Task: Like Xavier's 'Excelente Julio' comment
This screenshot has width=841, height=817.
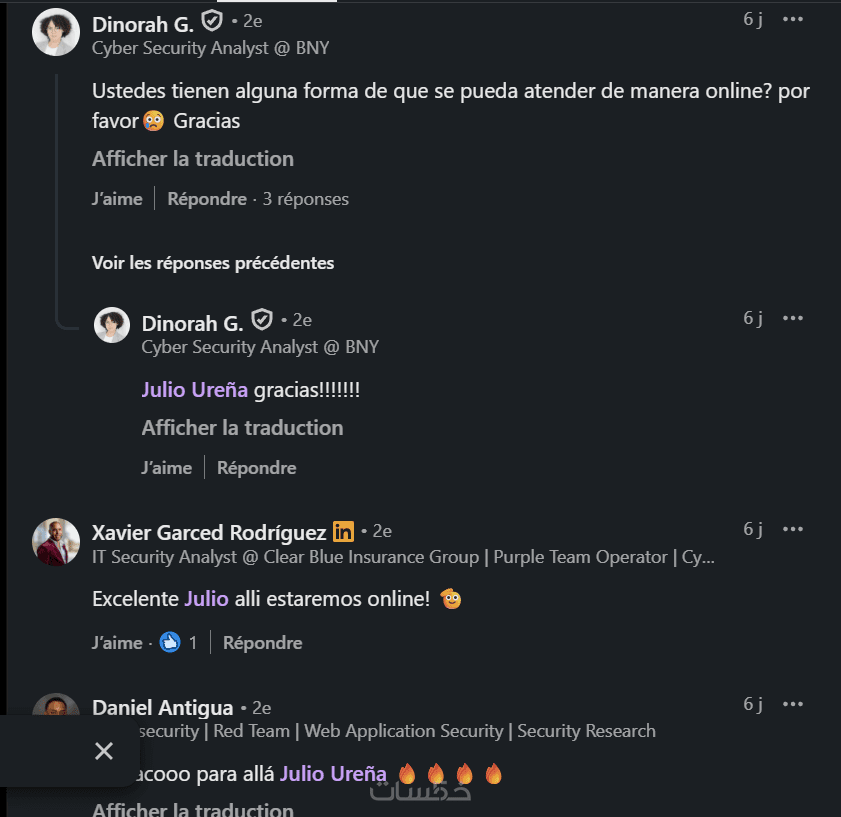Action: (117, 643)
